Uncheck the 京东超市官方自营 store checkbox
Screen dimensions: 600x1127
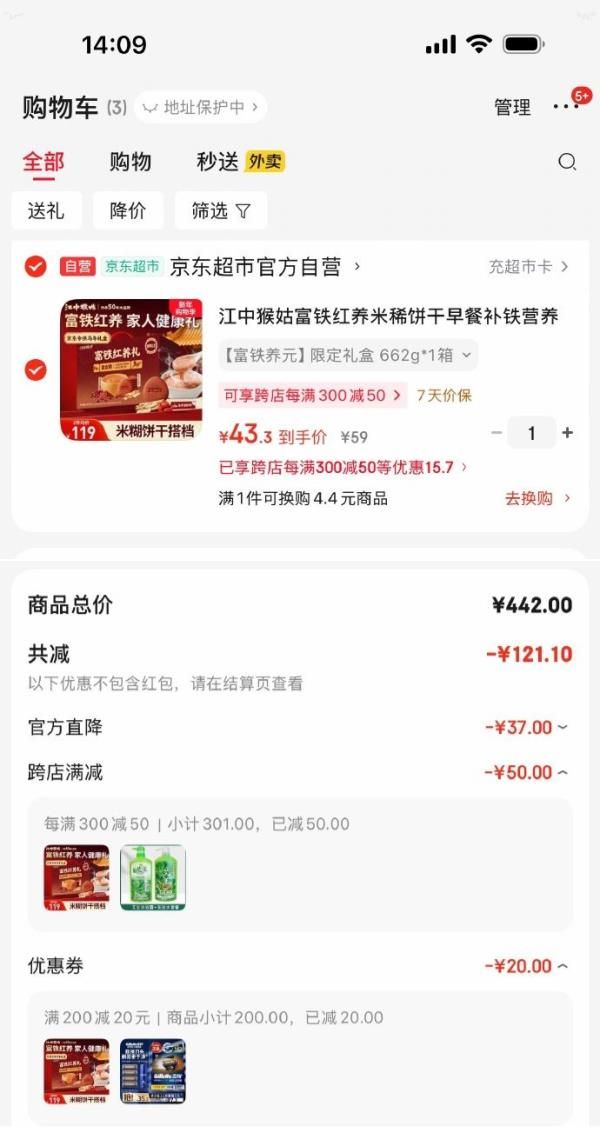(x=35, y=266)
